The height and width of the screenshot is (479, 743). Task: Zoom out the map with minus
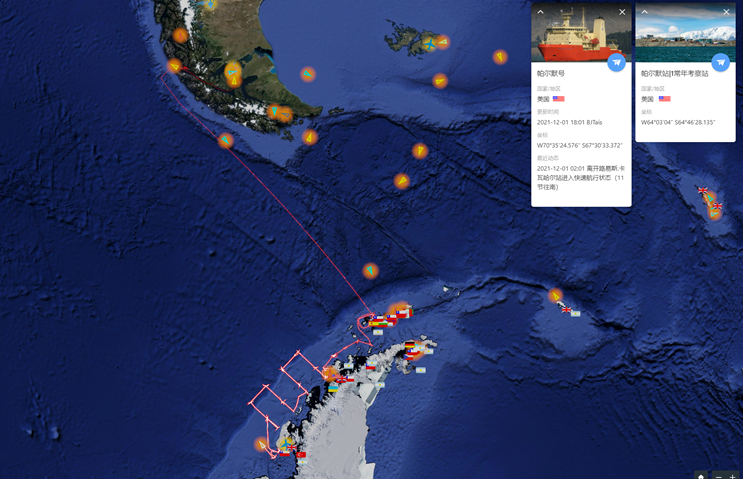[x=718, y=476]
